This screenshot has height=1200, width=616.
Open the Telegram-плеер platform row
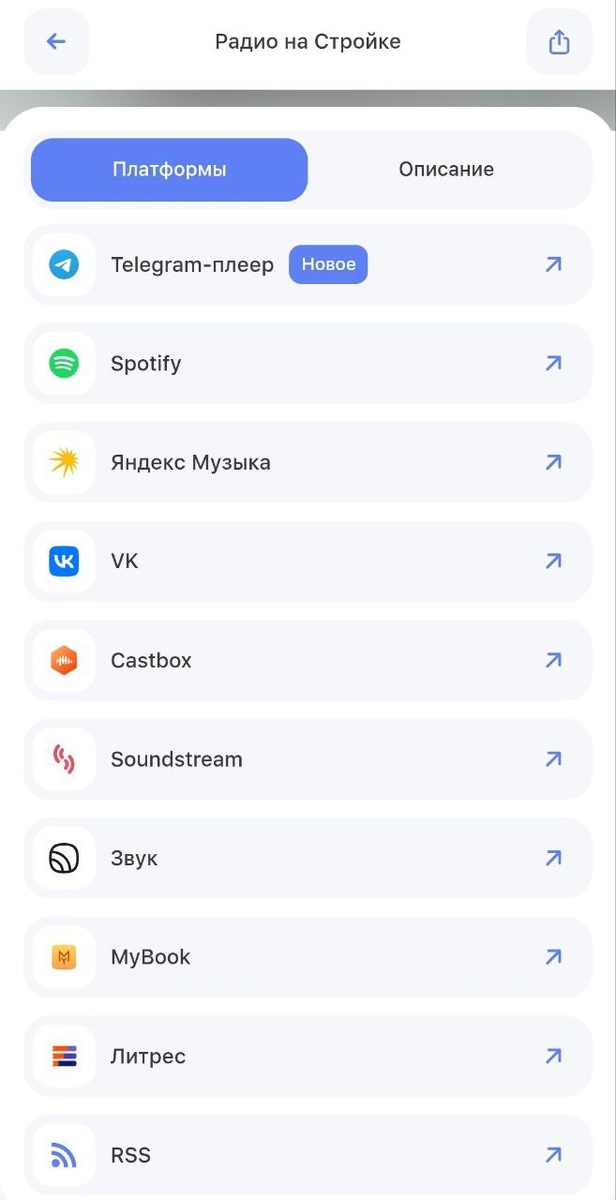(308, 265)
